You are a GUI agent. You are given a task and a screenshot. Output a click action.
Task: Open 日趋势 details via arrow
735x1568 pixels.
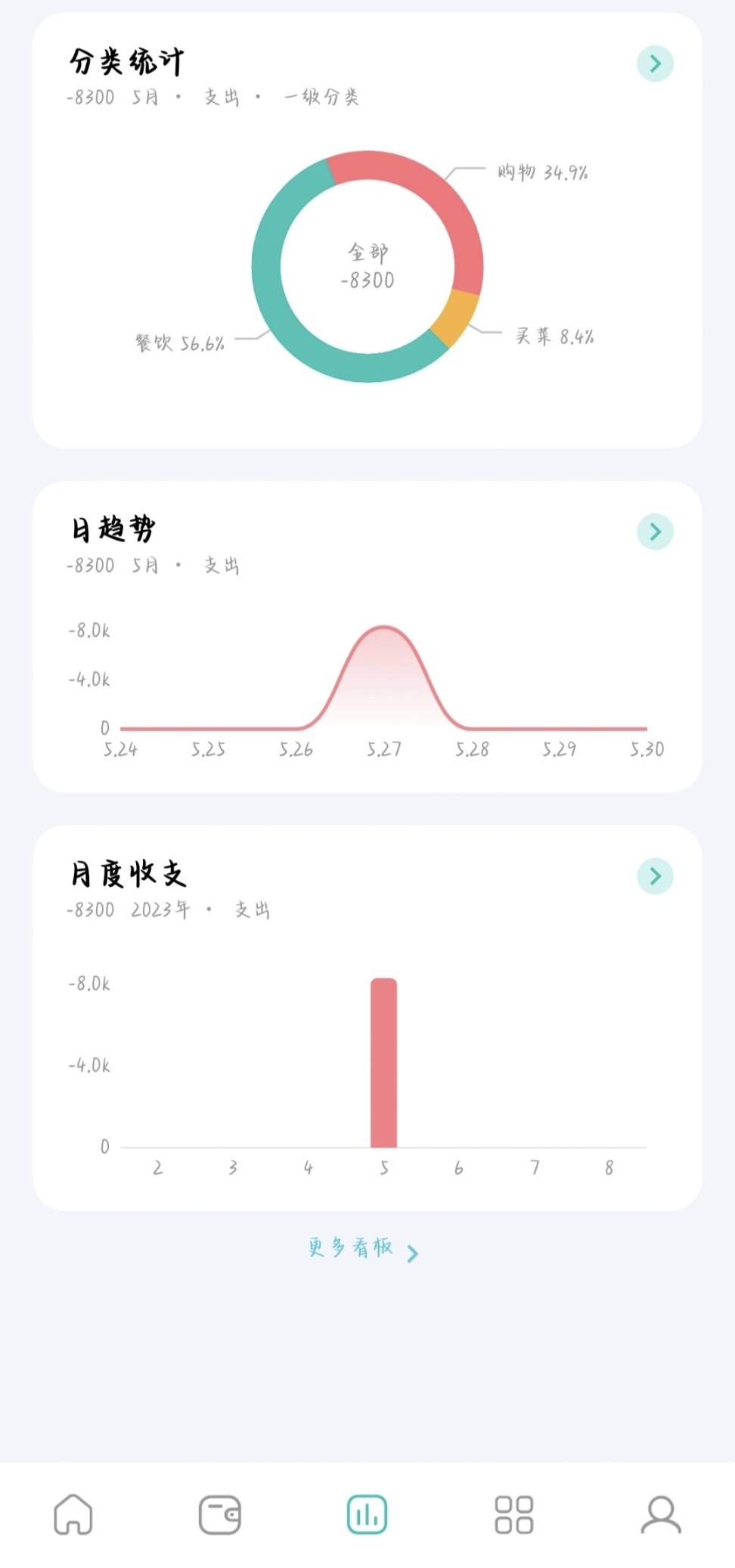point(655,531)
